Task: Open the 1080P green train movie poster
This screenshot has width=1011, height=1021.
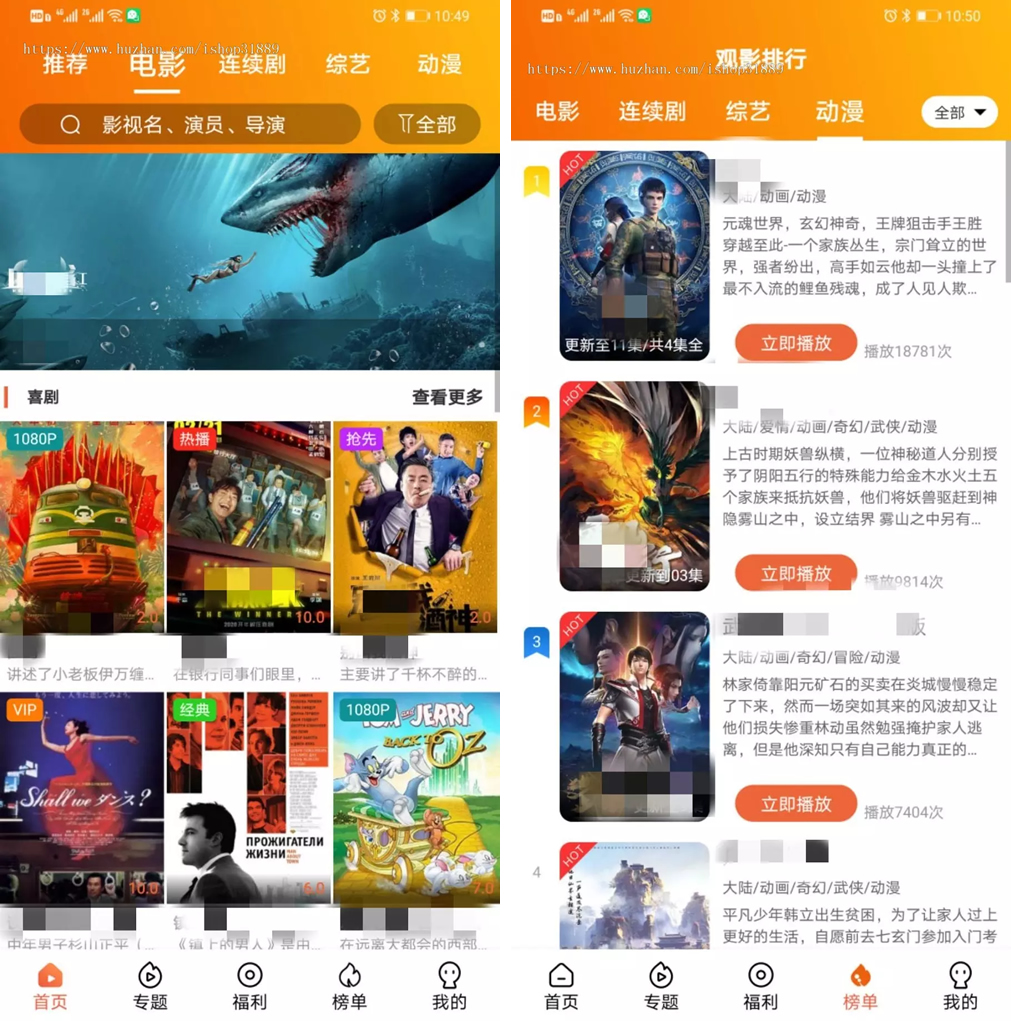Action: (x=82, y=527)
